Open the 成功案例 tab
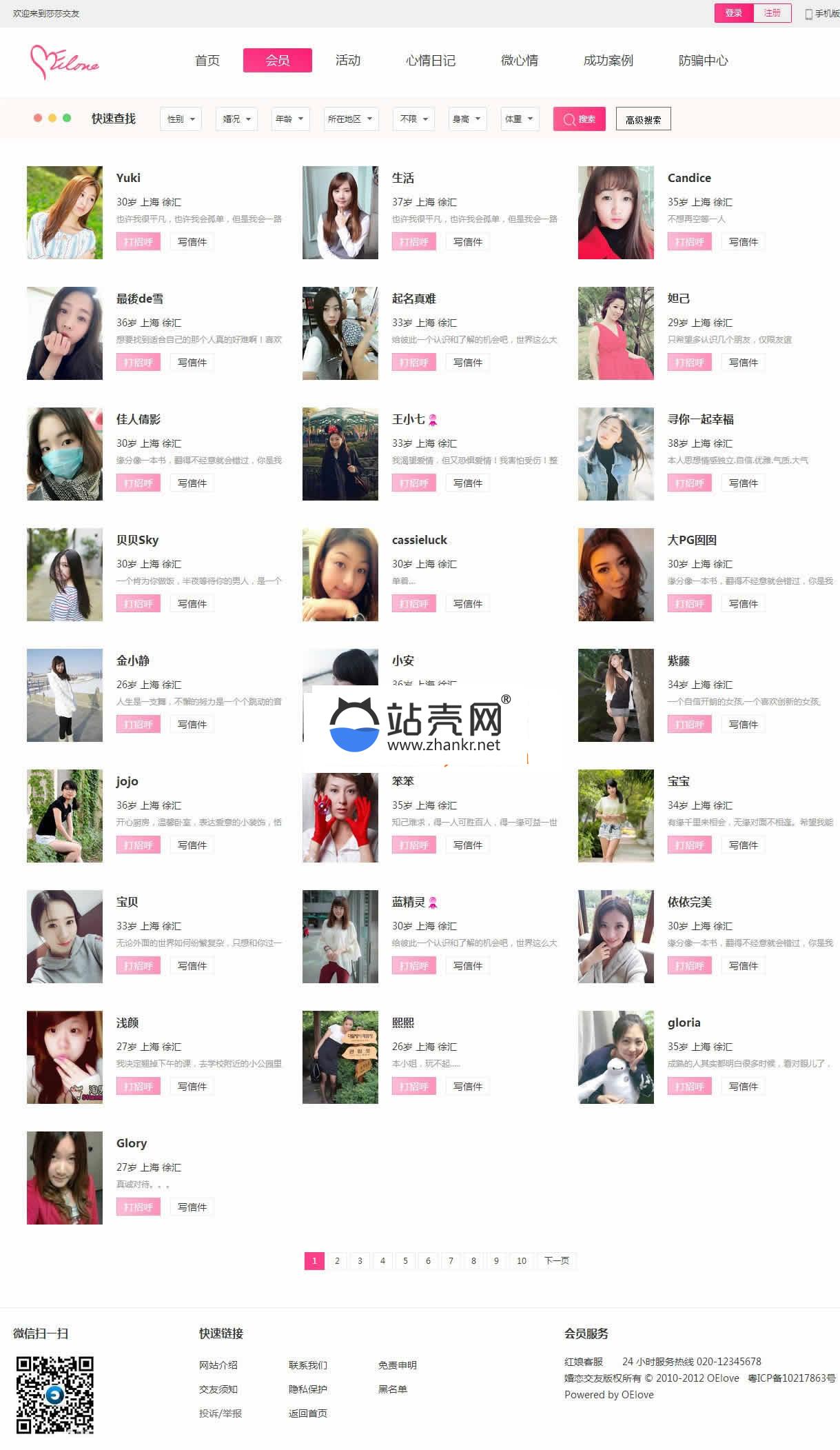 point(608,61)
